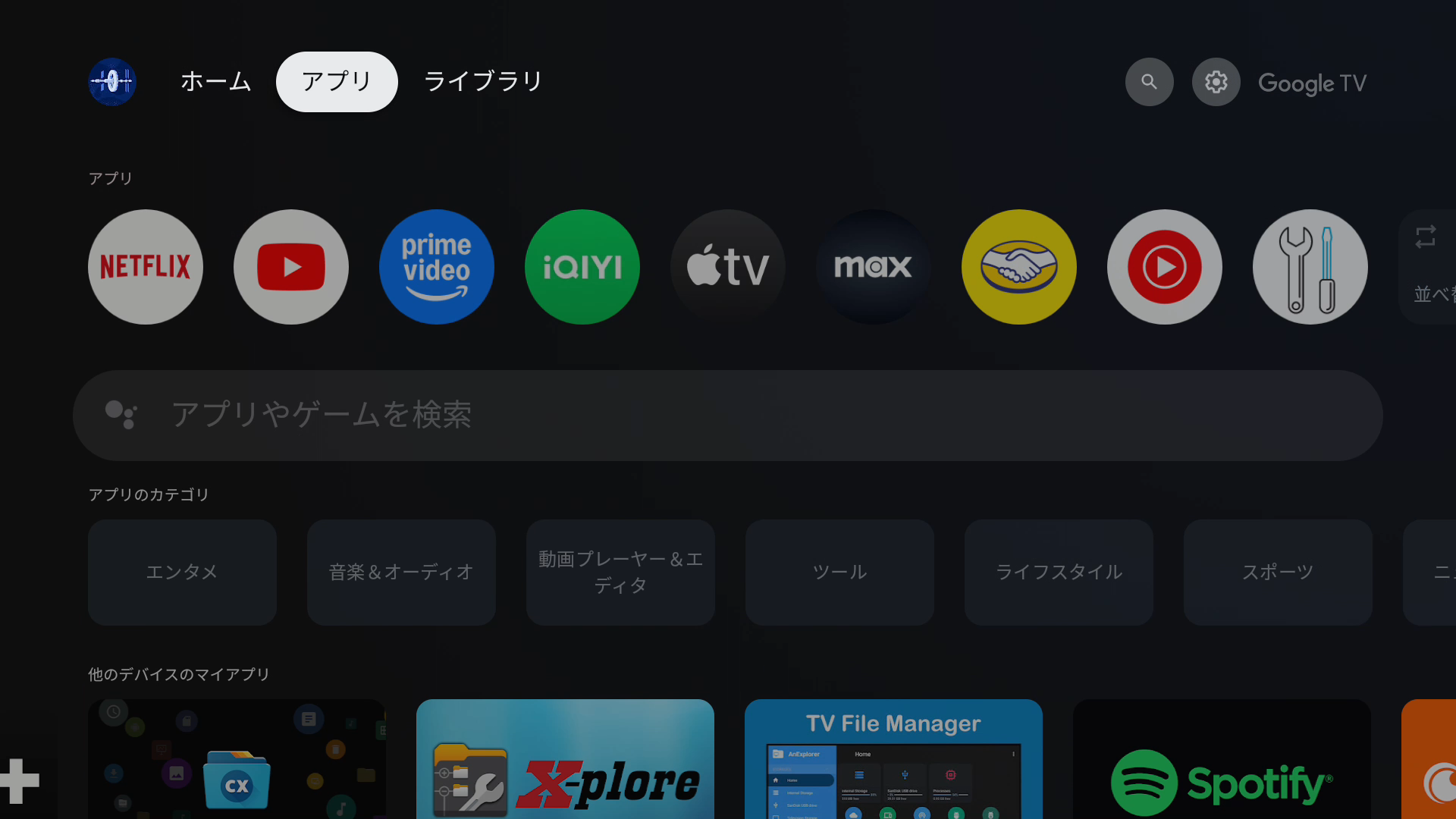
Task: Open the search icon in top bar
Action: [x=1149, y=82]
